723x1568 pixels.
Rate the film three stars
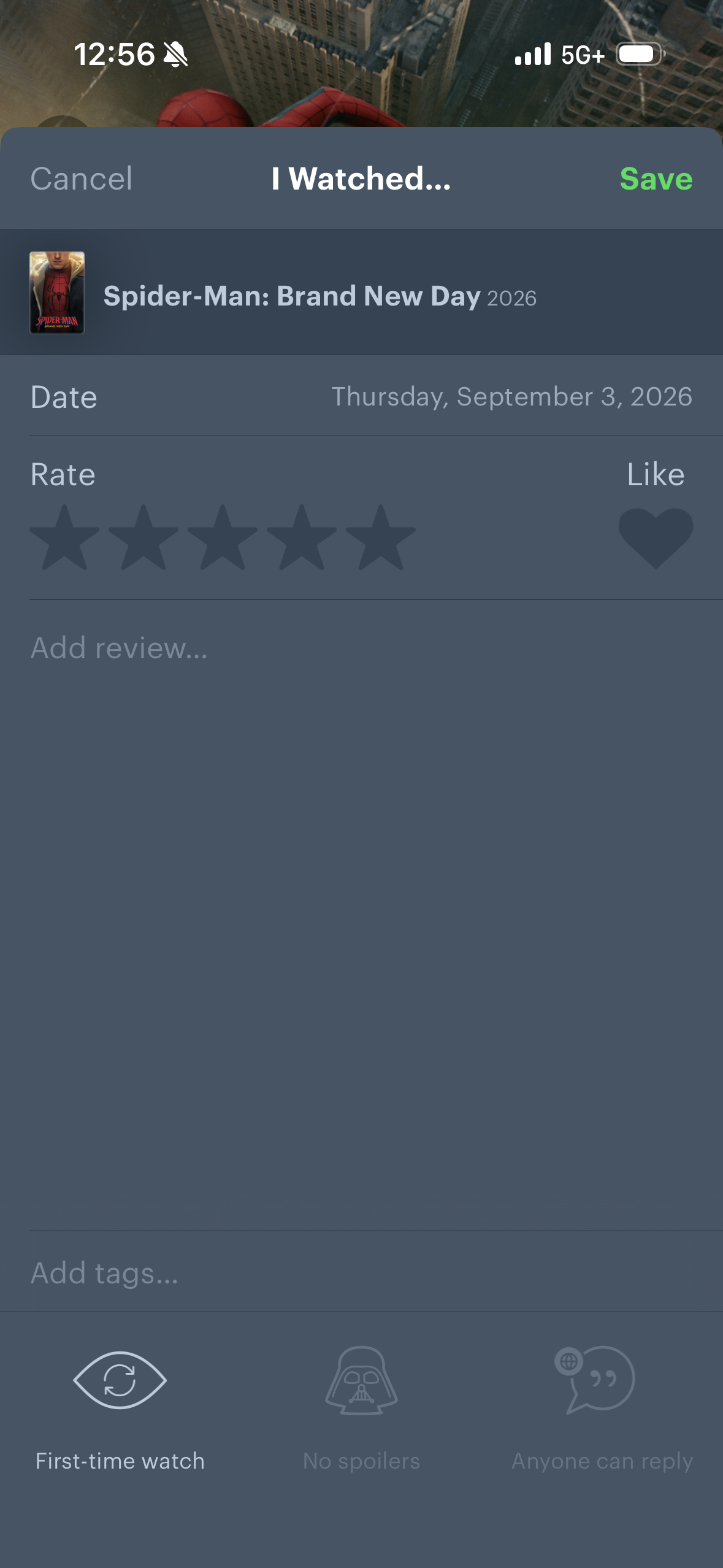pos(223,537)
